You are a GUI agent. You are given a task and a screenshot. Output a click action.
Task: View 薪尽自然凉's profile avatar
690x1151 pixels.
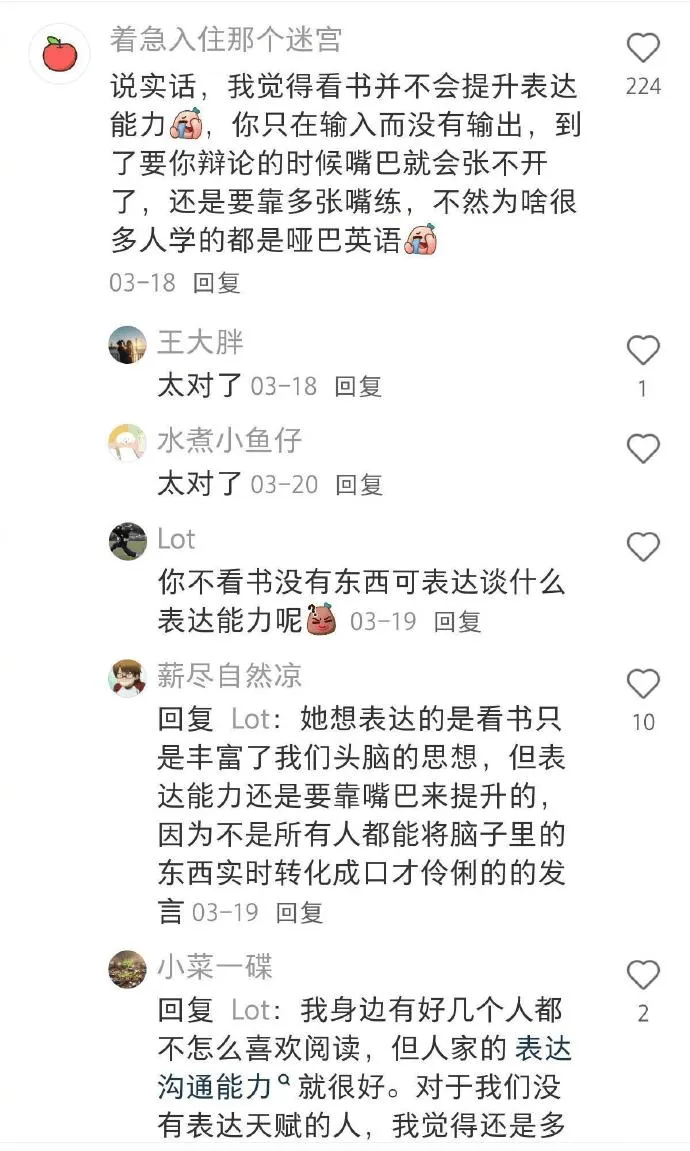click(x=127, y=678)
